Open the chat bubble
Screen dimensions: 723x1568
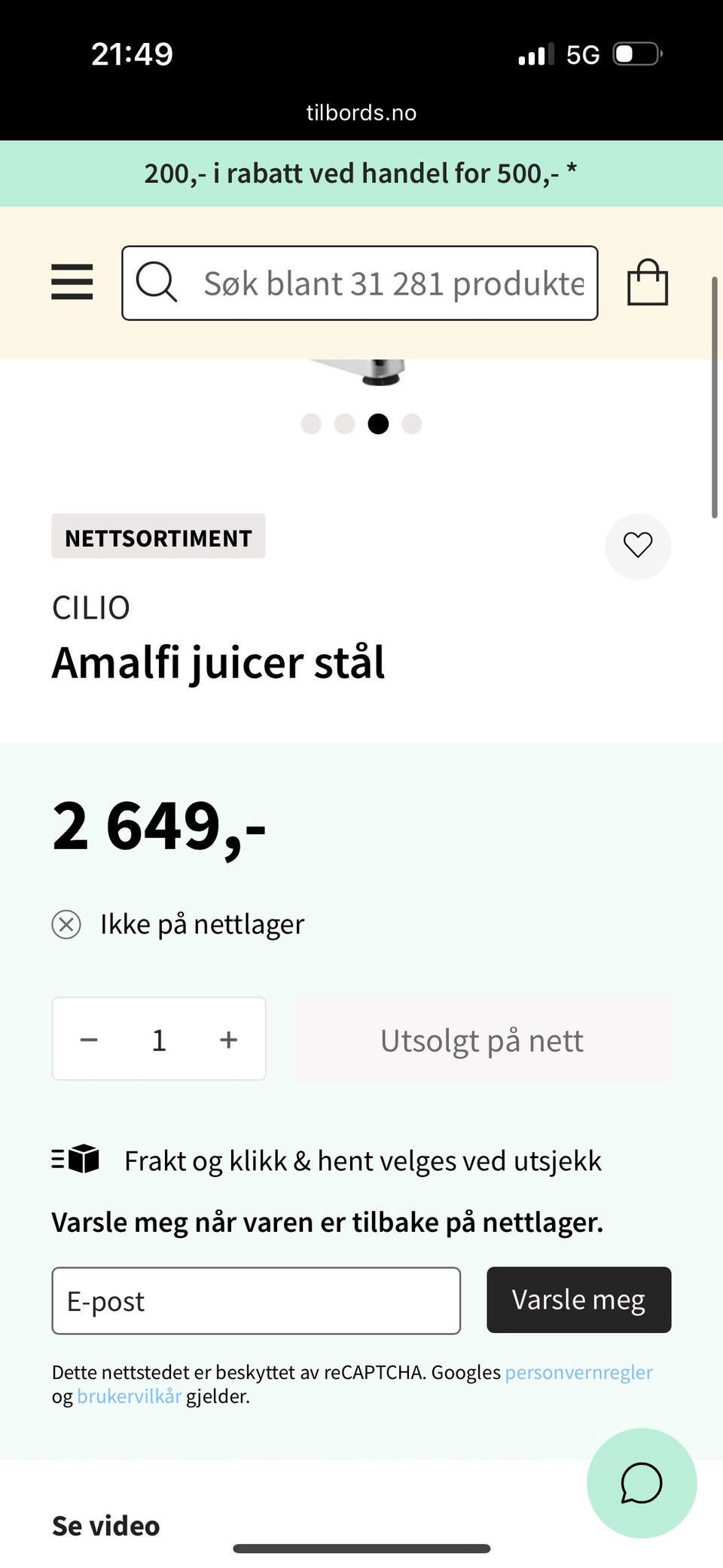tap(642, 1483)
